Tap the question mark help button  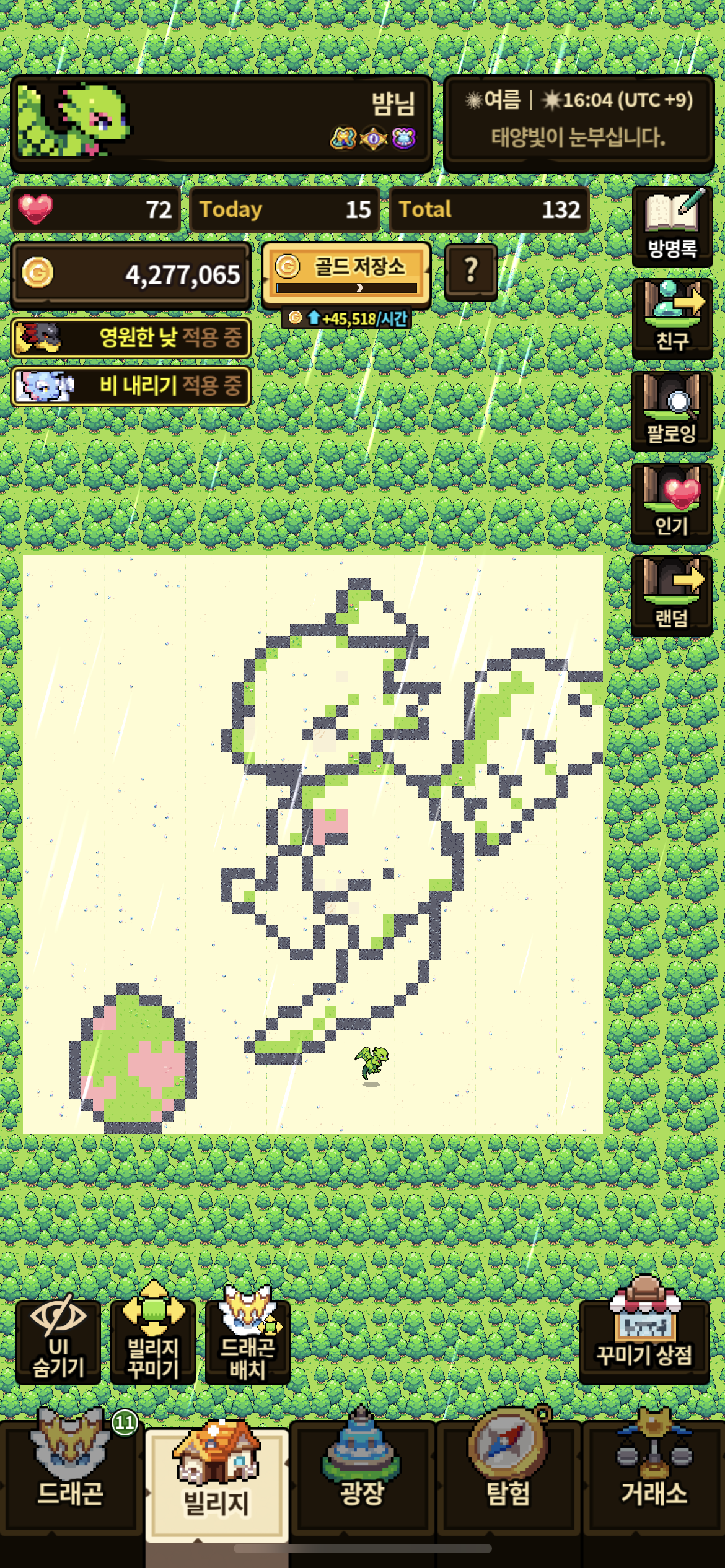(x=471, y=271)
